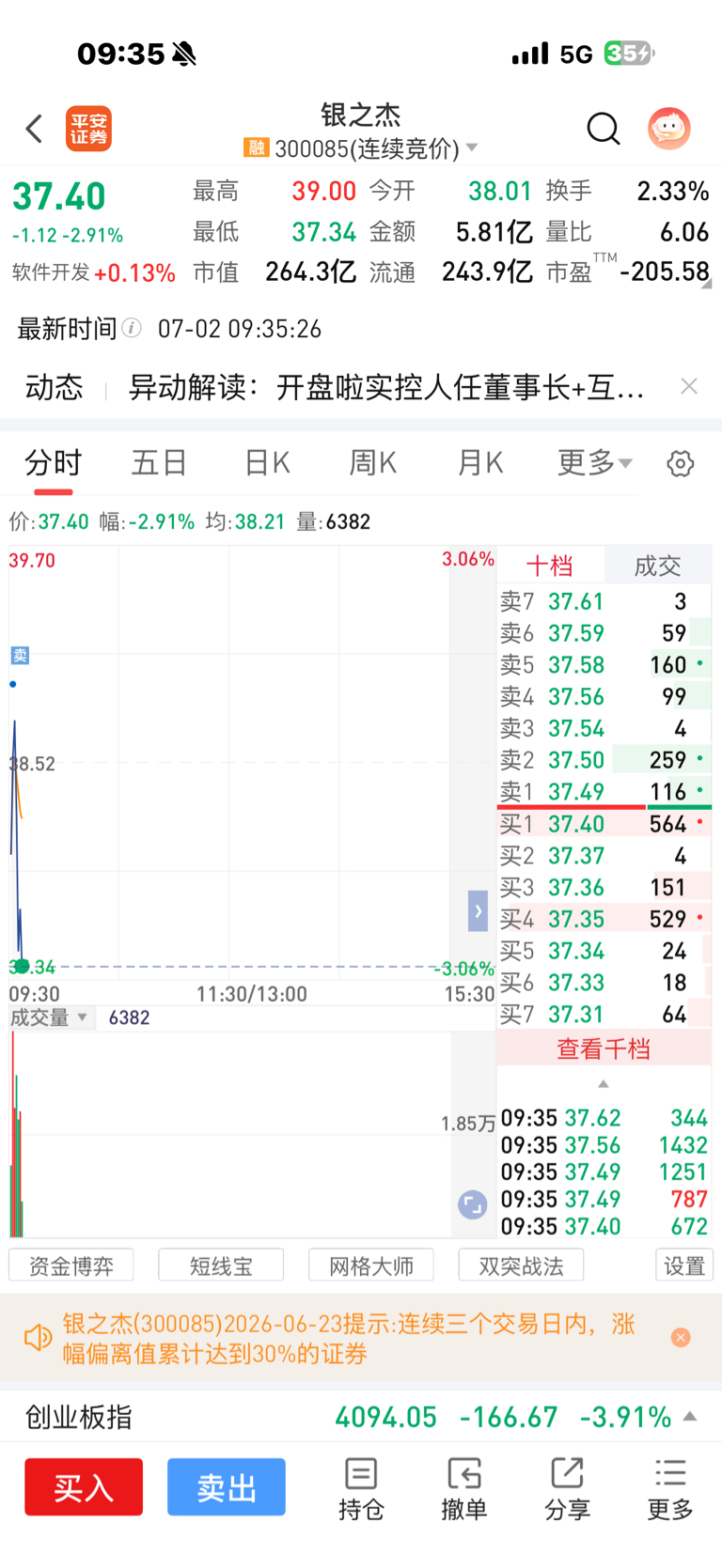722x1568 pixels.
Task: Dismiss the 异动解读 news banner
Action: point(689,386)
